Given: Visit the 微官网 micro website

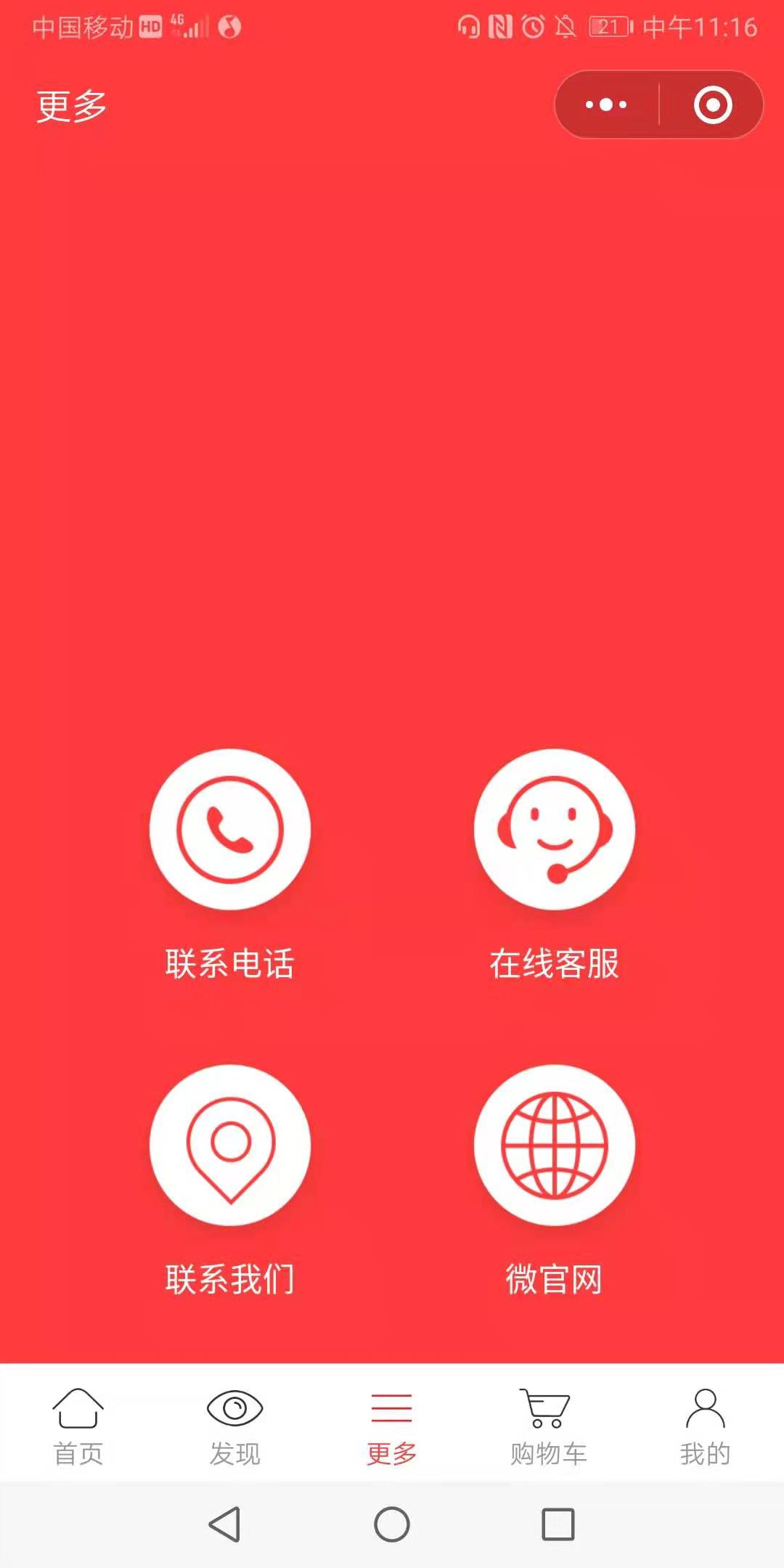Looking at the screenshot, I should click(x=555, y=1145).
